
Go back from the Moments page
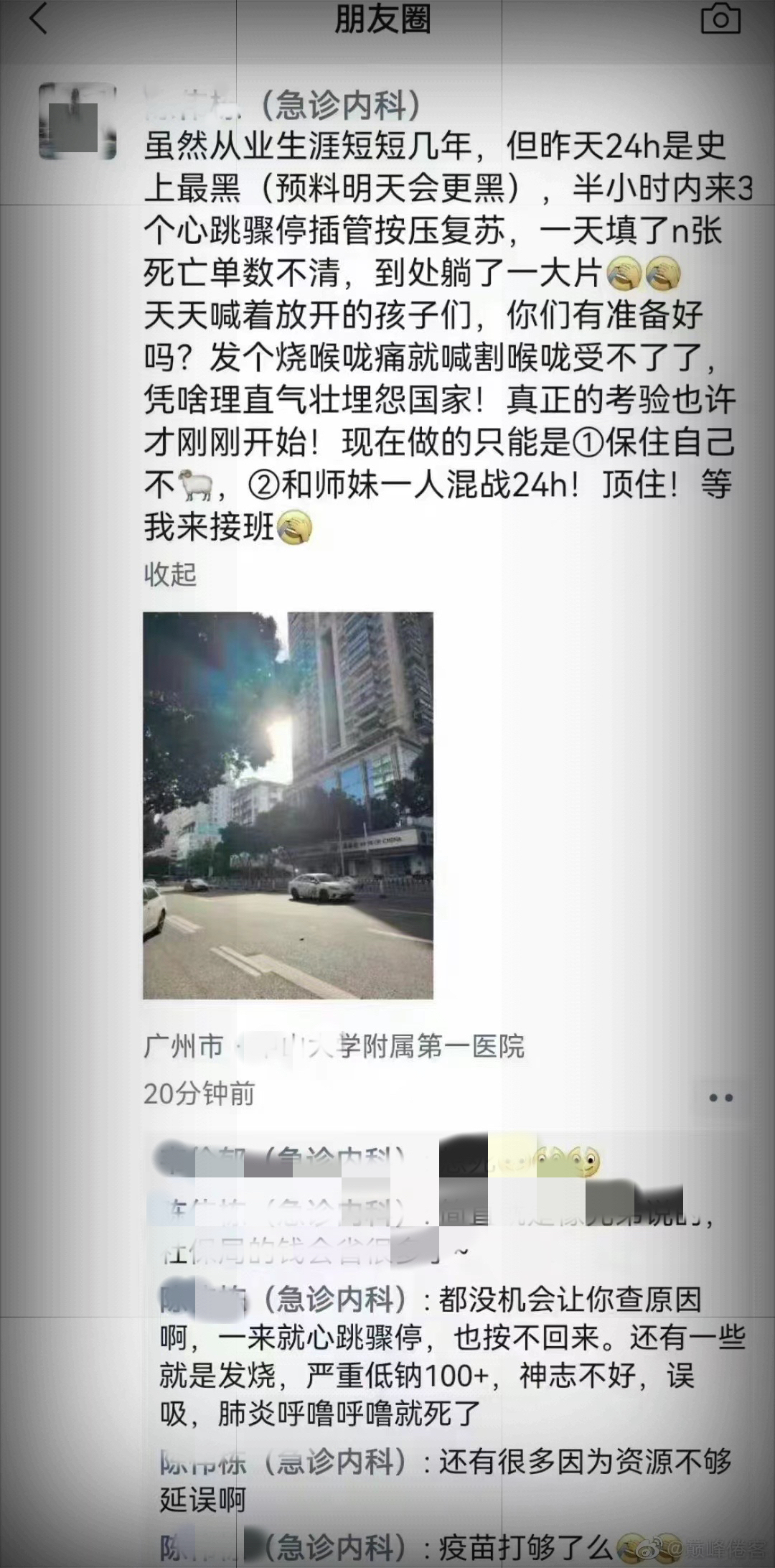(39, 19)
